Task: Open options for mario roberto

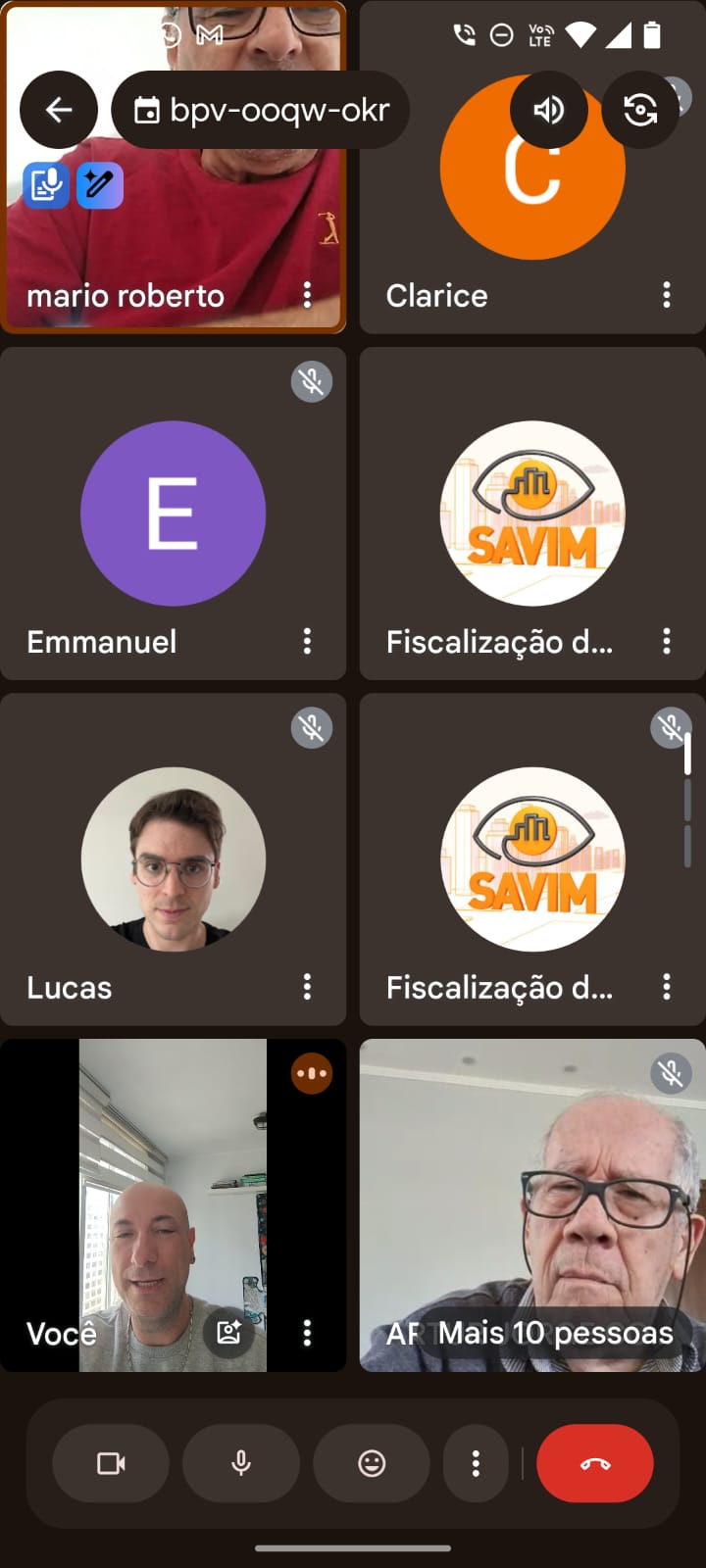Action: (307, 295)
